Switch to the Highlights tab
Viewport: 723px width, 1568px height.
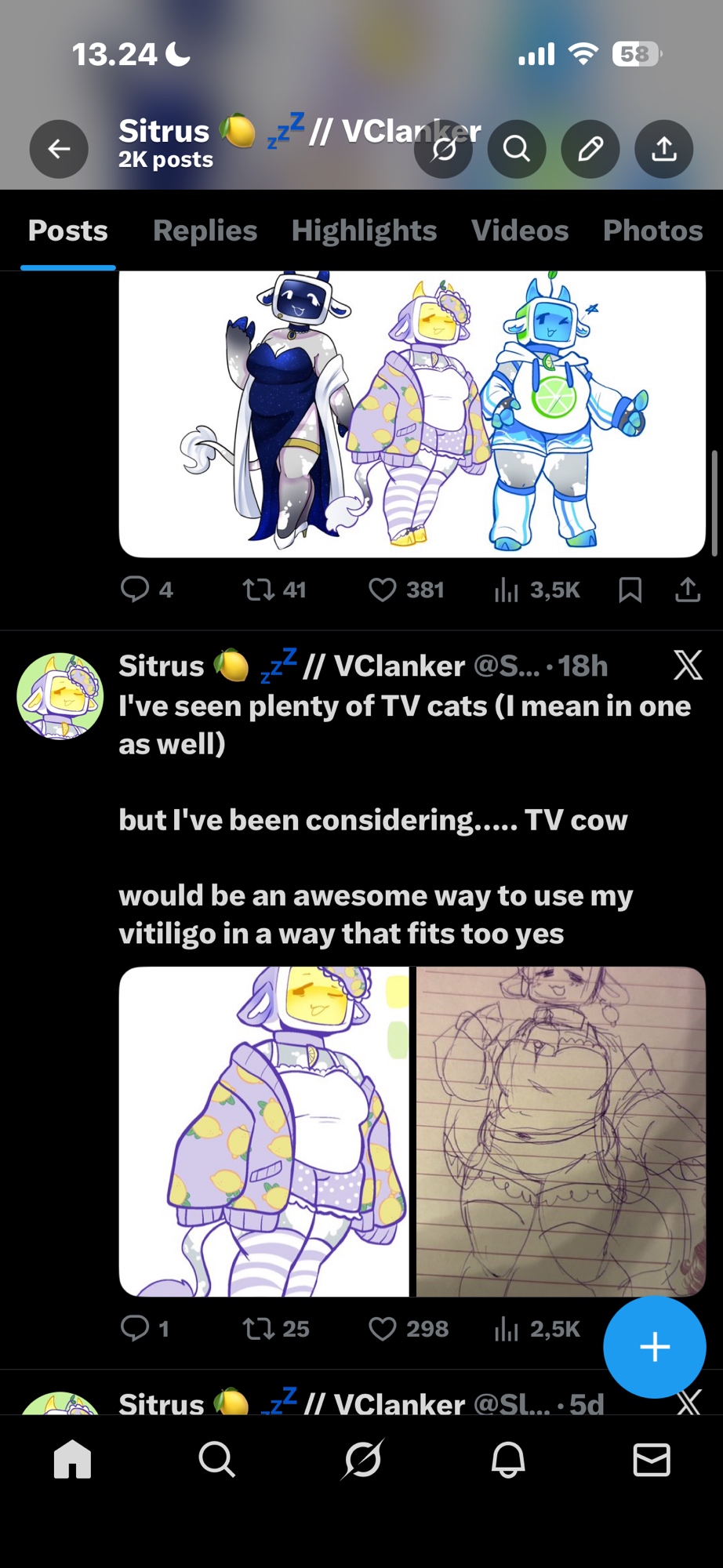tap(364, 230)
